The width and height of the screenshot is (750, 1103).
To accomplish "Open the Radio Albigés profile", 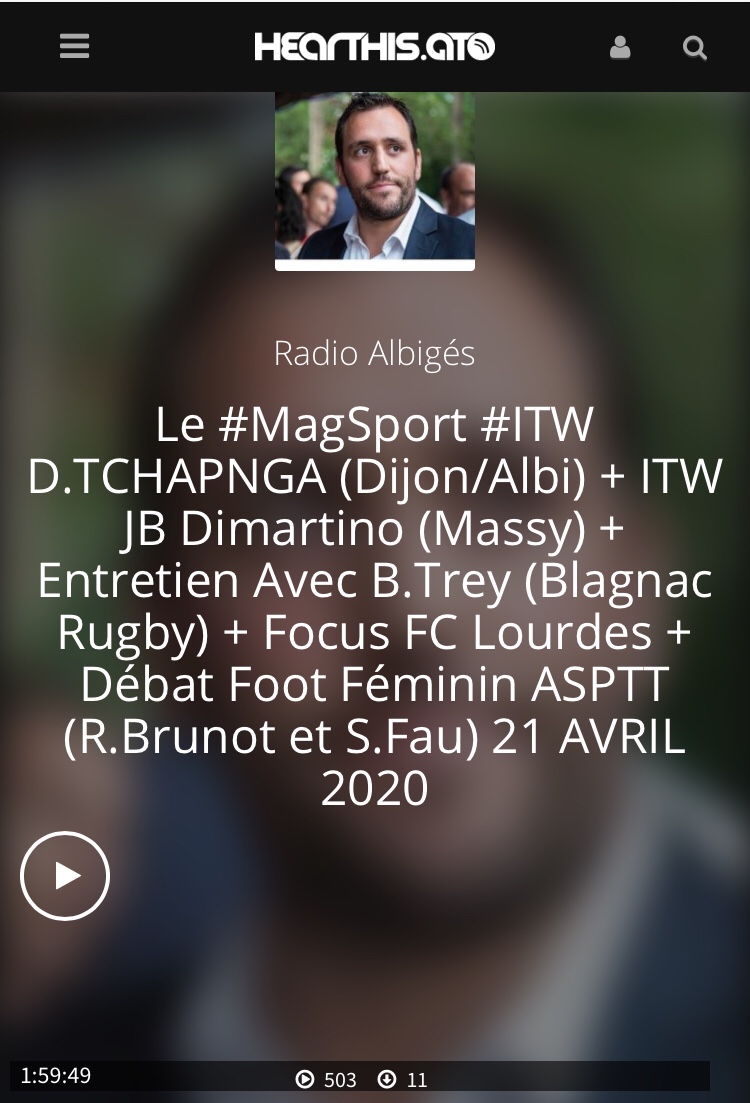I will point(374,353).
